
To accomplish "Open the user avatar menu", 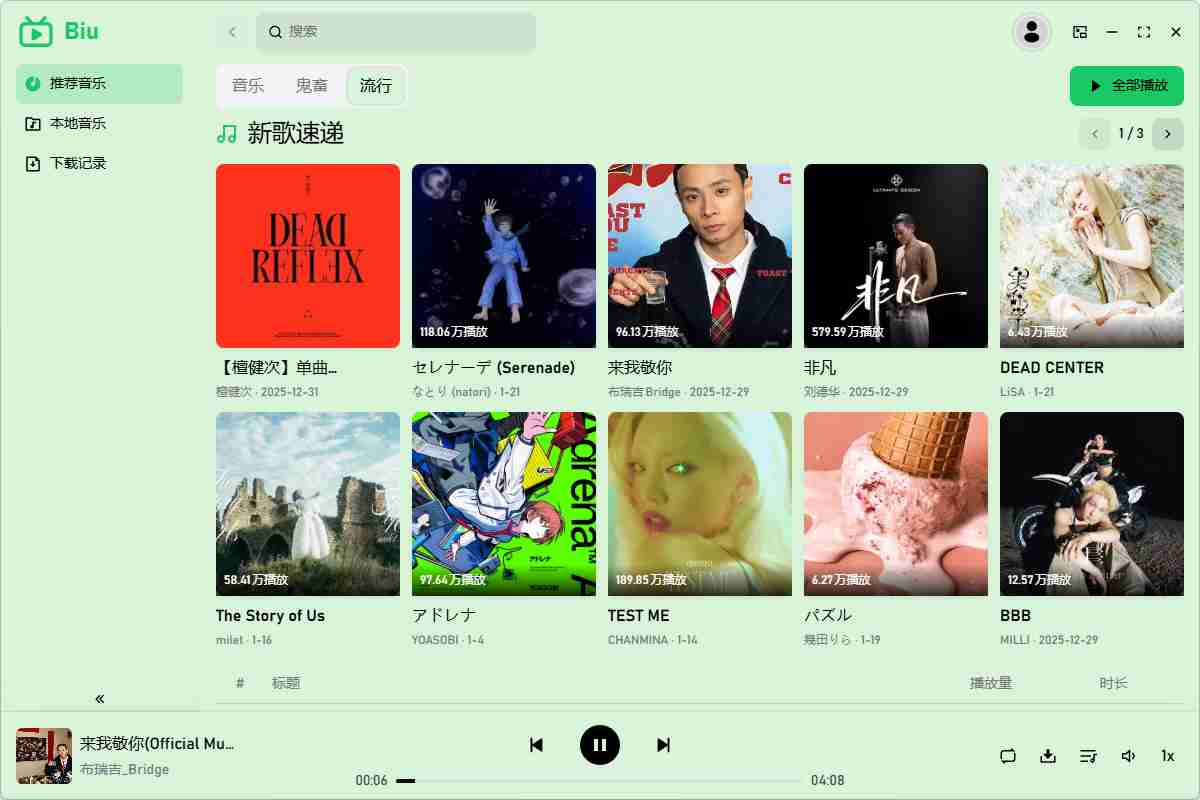I will [1032, 32].
